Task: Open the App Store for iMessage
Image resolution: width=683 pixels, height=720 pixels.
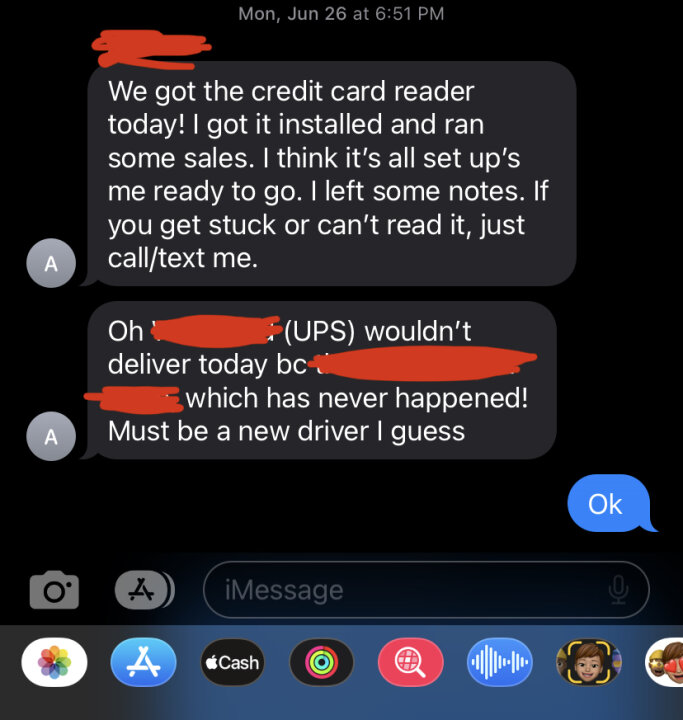Action: tap(143, 662)
